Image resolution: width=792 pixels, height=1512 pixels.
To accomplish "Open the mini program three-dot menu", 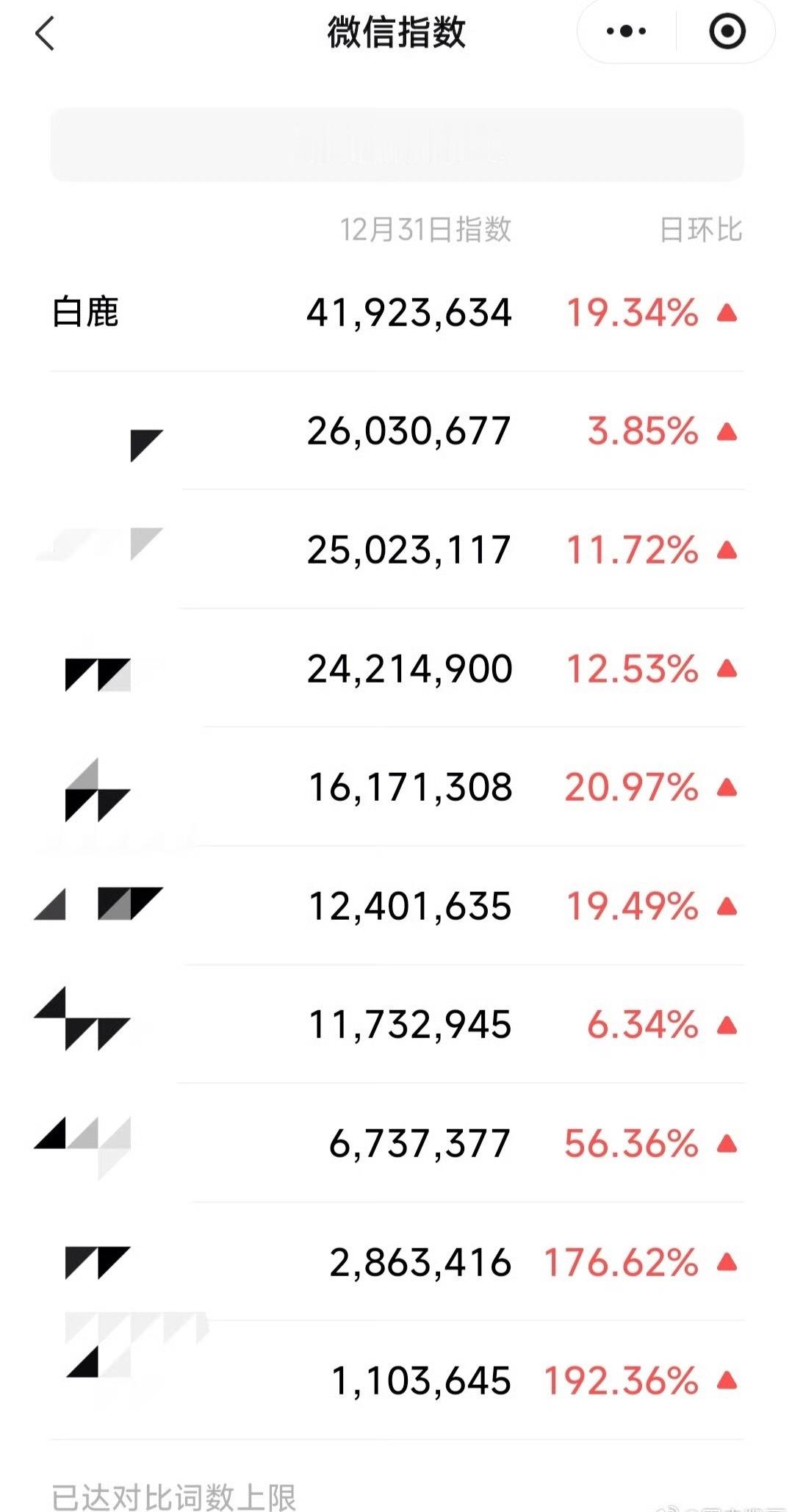I will click(x=626, y=32).
